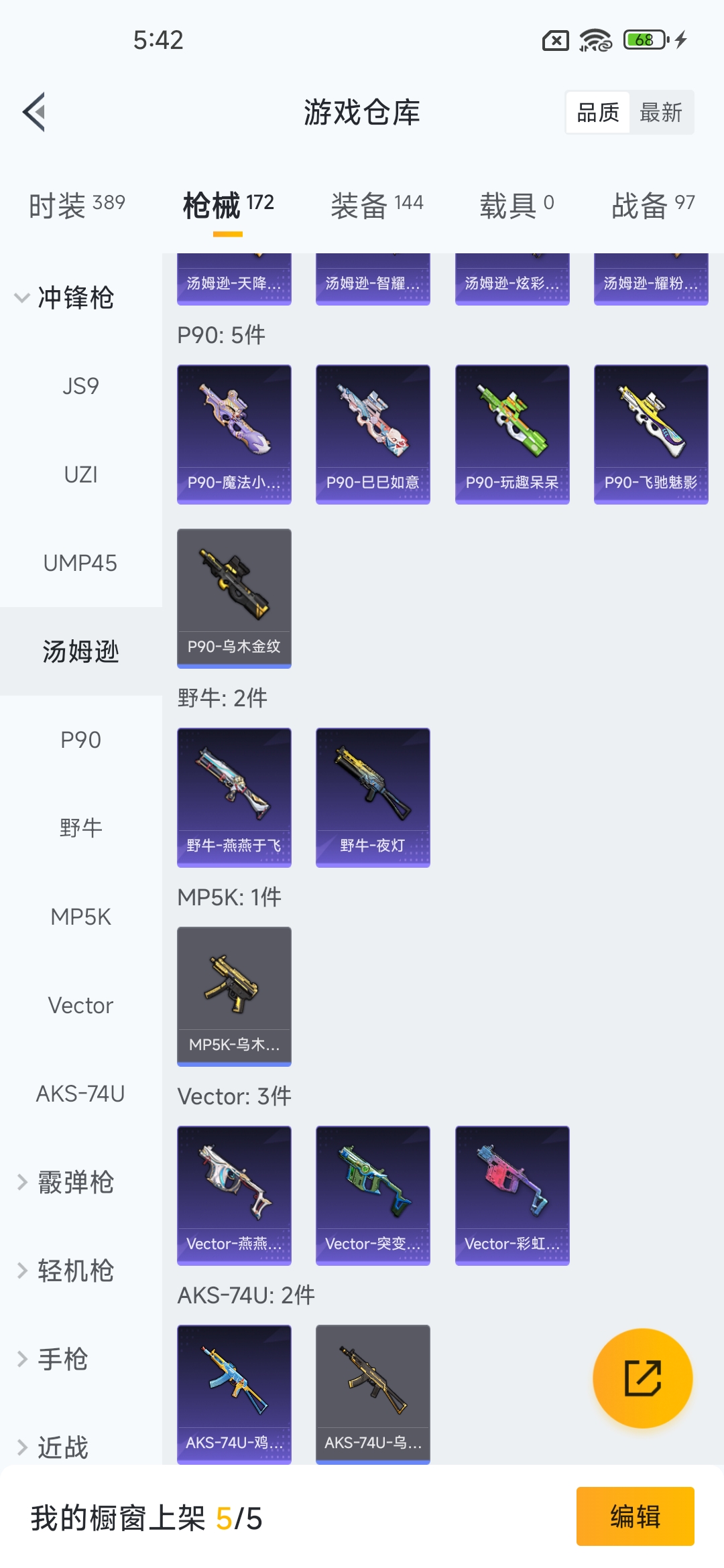This screenshot has height=1568, width=724.
Task: Go back from 游戏仓库
Action: click(x=35, y=112)
